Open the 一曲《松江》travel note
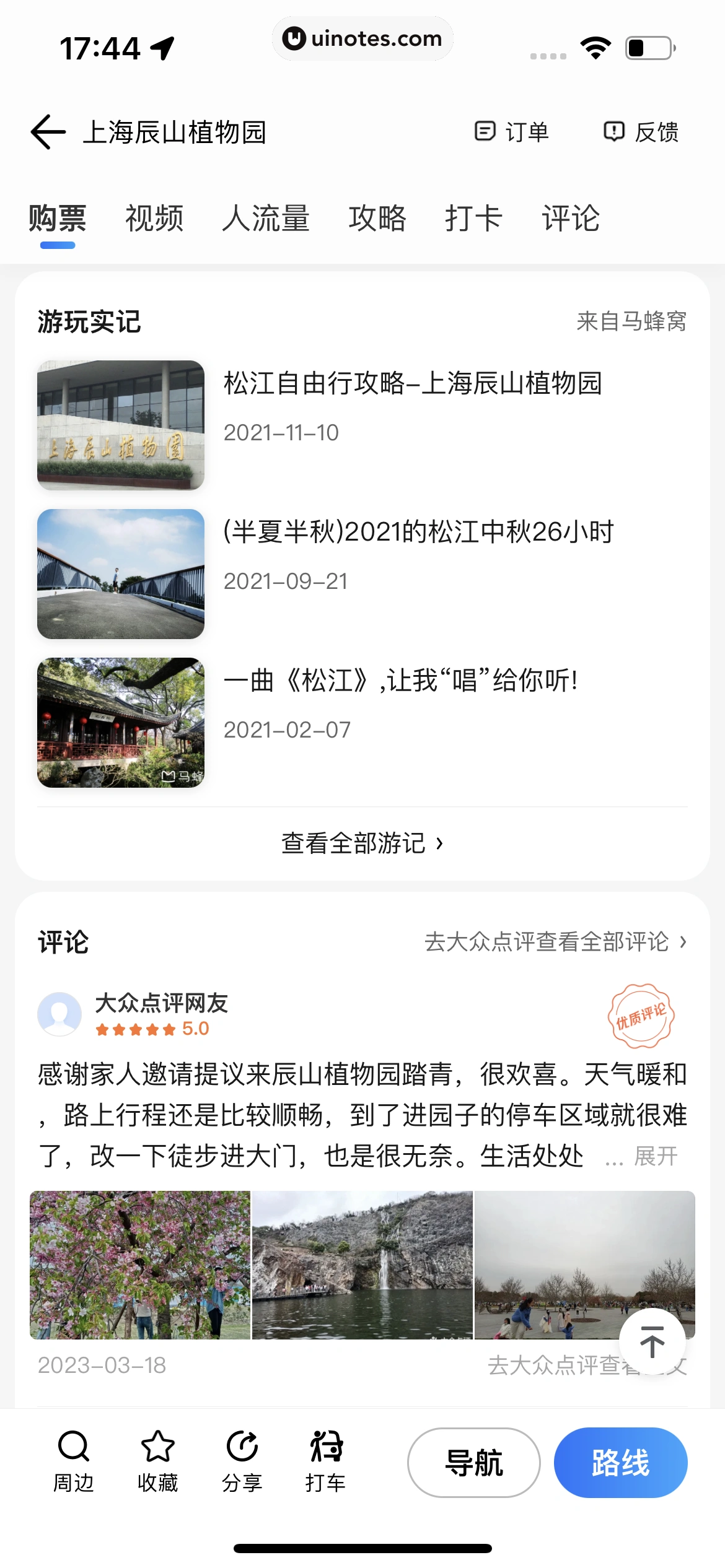 point(400,681)
